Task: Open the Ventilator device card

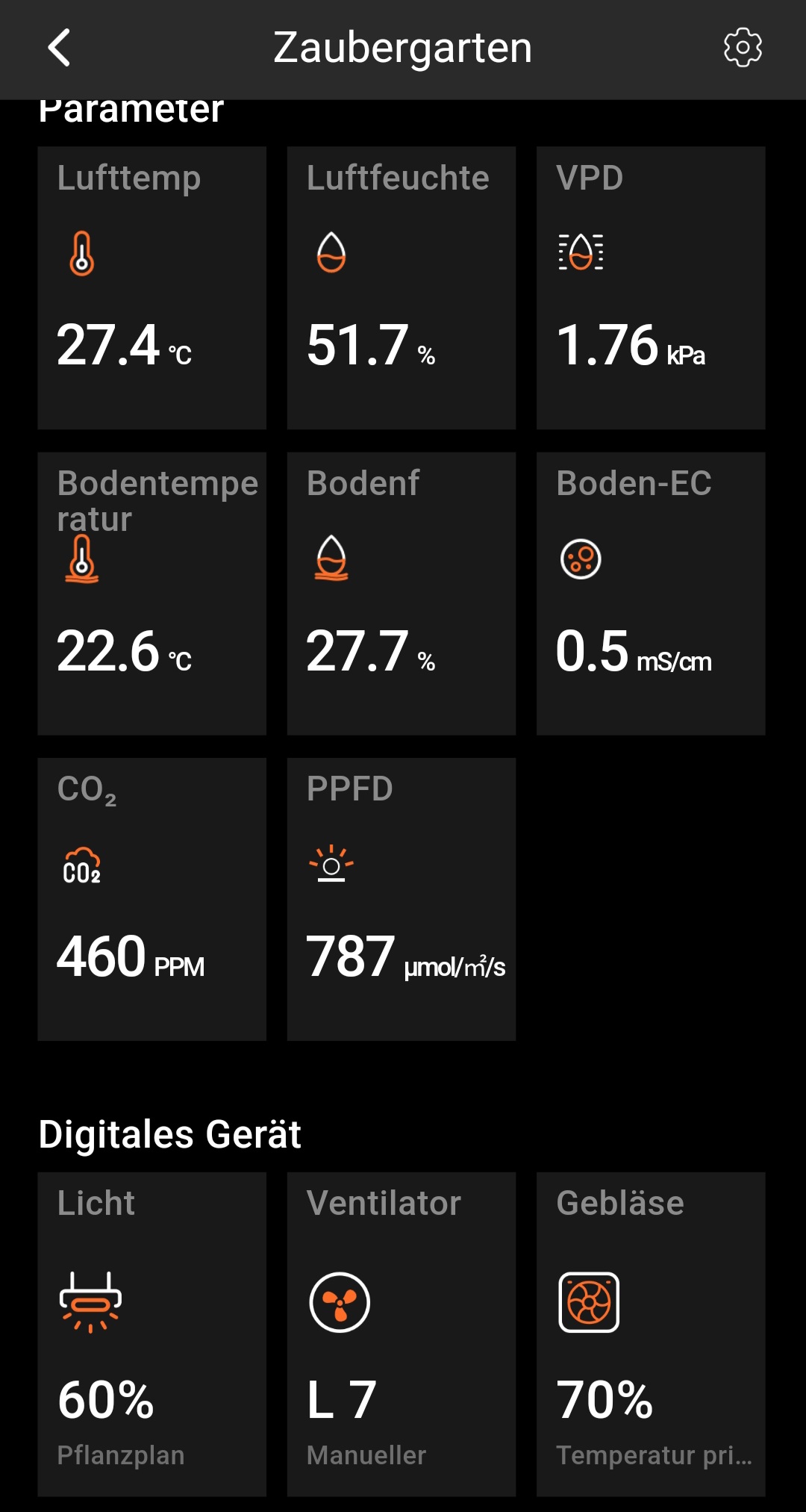Action: (402, 1334)
